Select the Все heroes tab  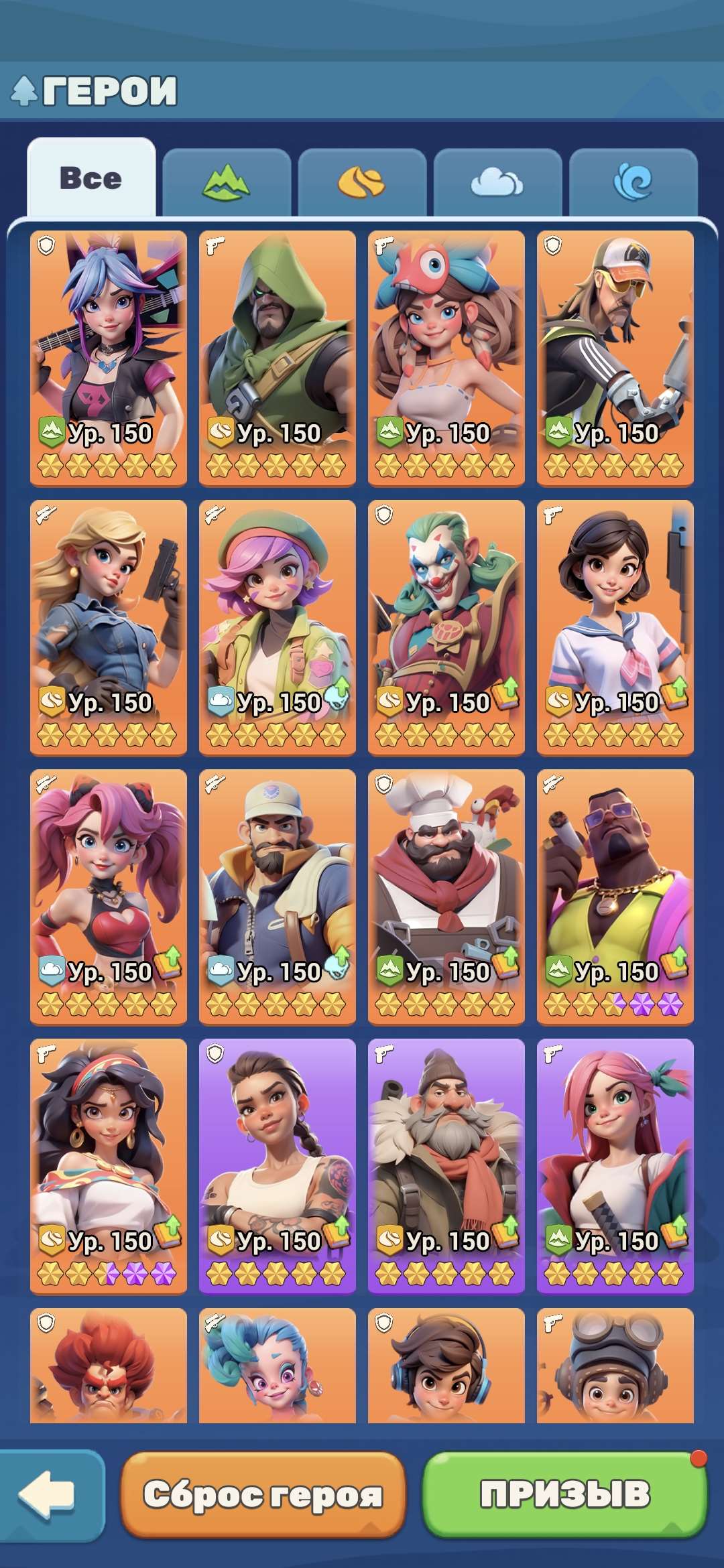click(x=91, y=179)
